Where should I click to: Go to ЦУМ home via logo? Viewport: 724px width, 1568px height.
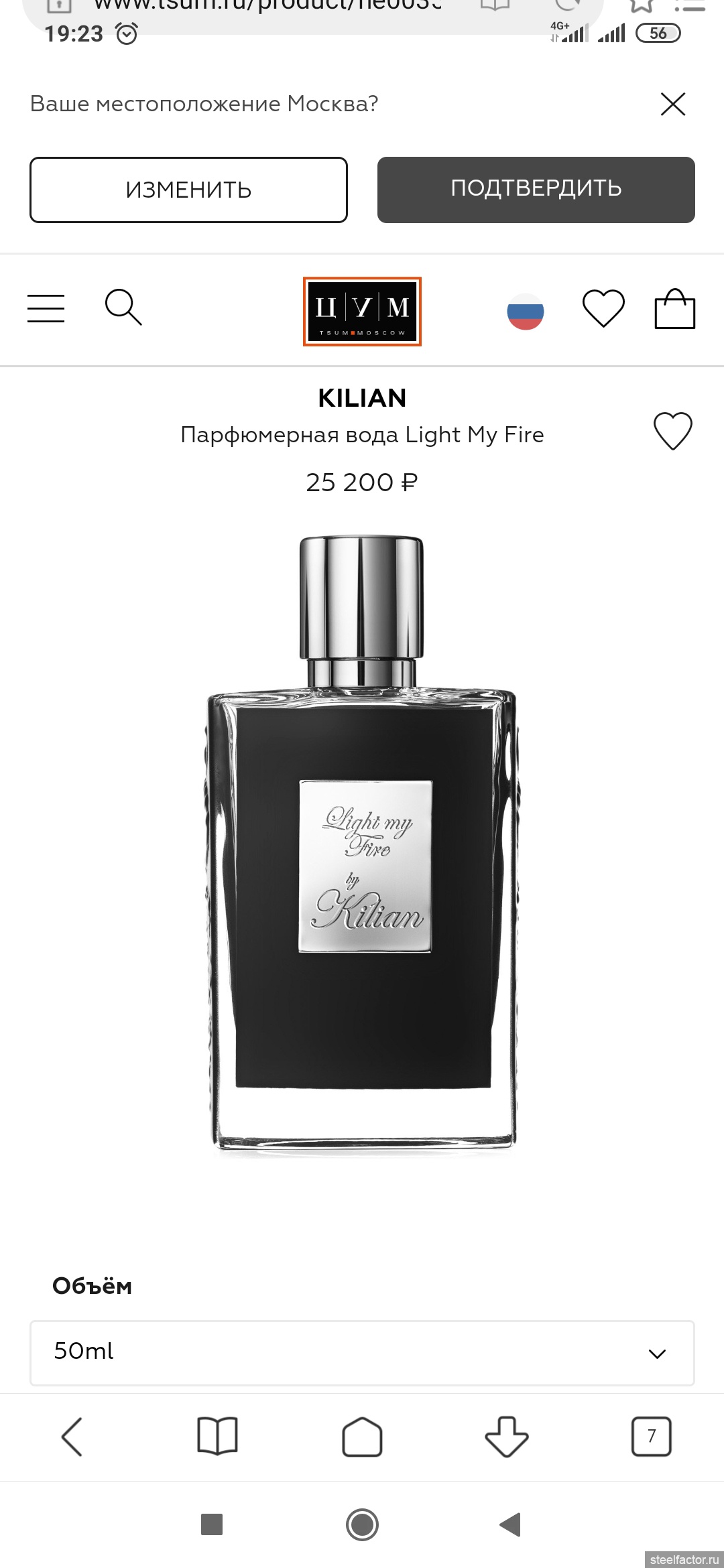[362, 312]
